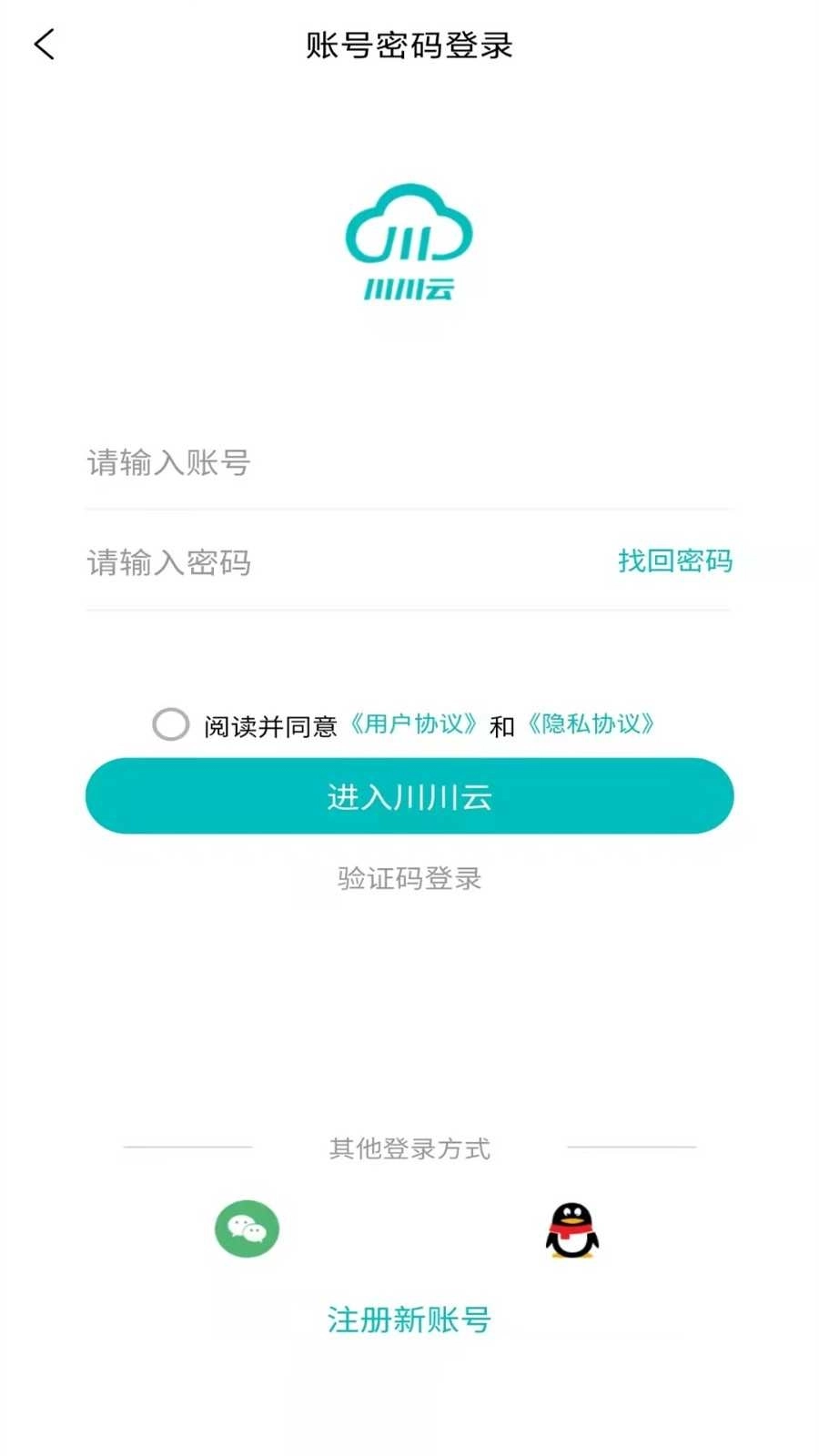This screenshot has width=819, height=1456.
Task: Switch to 验证码登录 login mode
Action: (x=409, y=879)
